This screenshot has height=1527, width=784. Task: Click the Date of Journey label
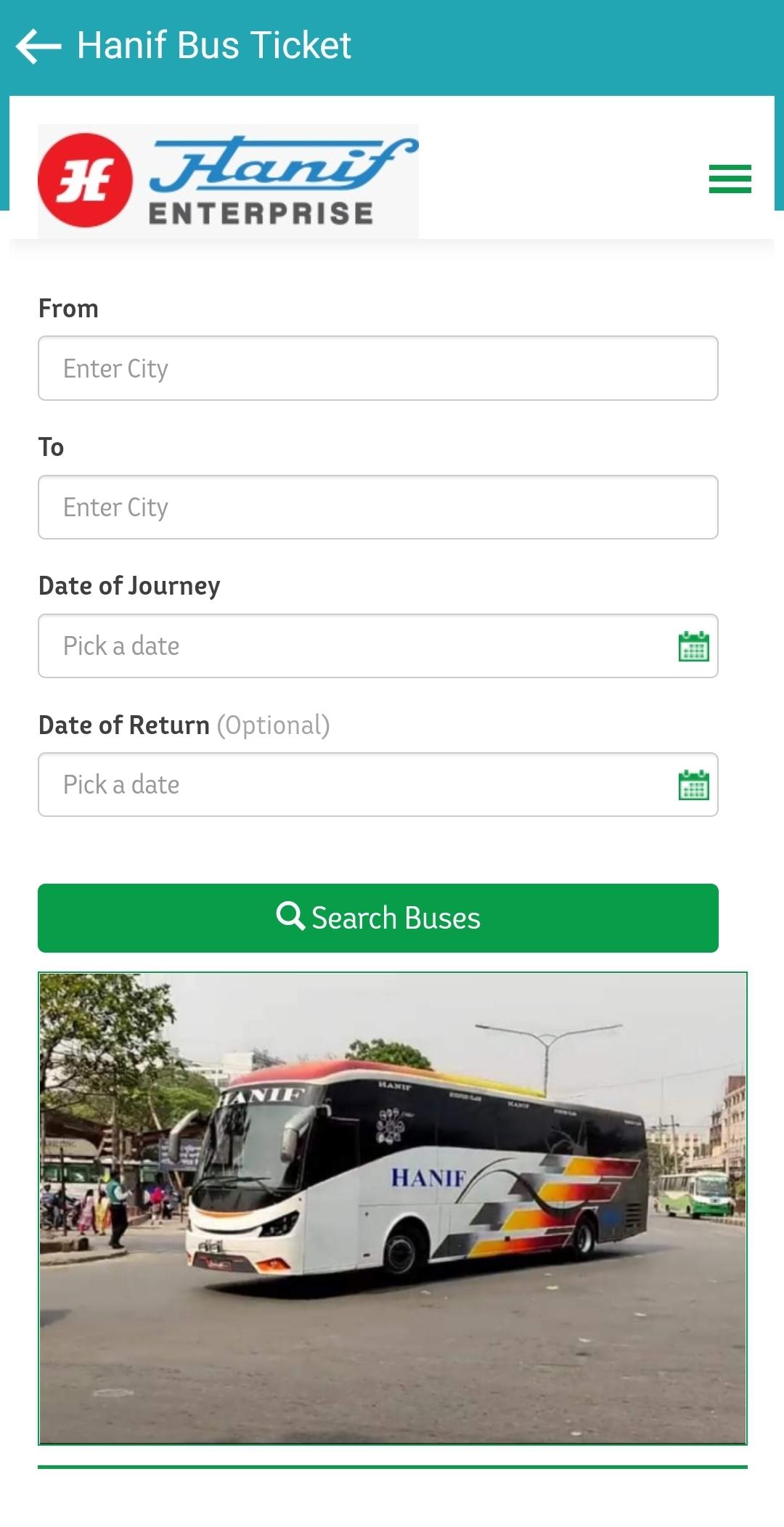pyautogui.click(x=128, y=585)
